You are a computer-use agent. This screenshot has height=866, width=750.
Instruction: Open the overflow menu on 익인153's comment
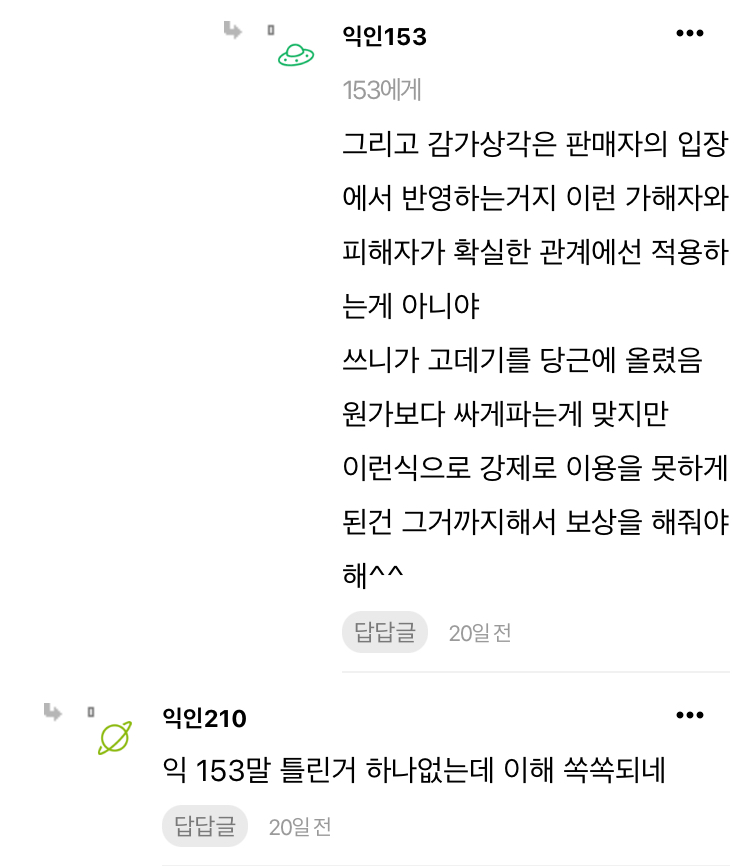(690, 34)
